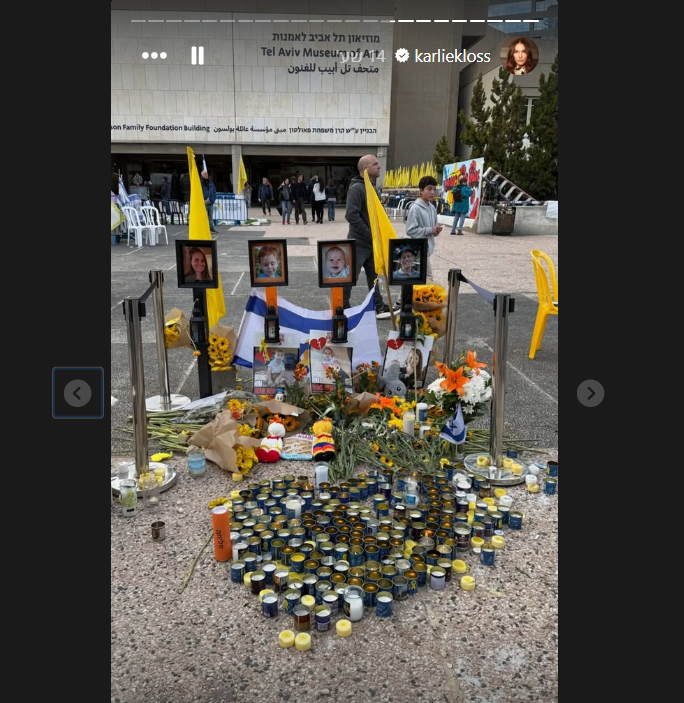Advance to the next story
The height and width of the screenshot is (703, 684).
590,393
